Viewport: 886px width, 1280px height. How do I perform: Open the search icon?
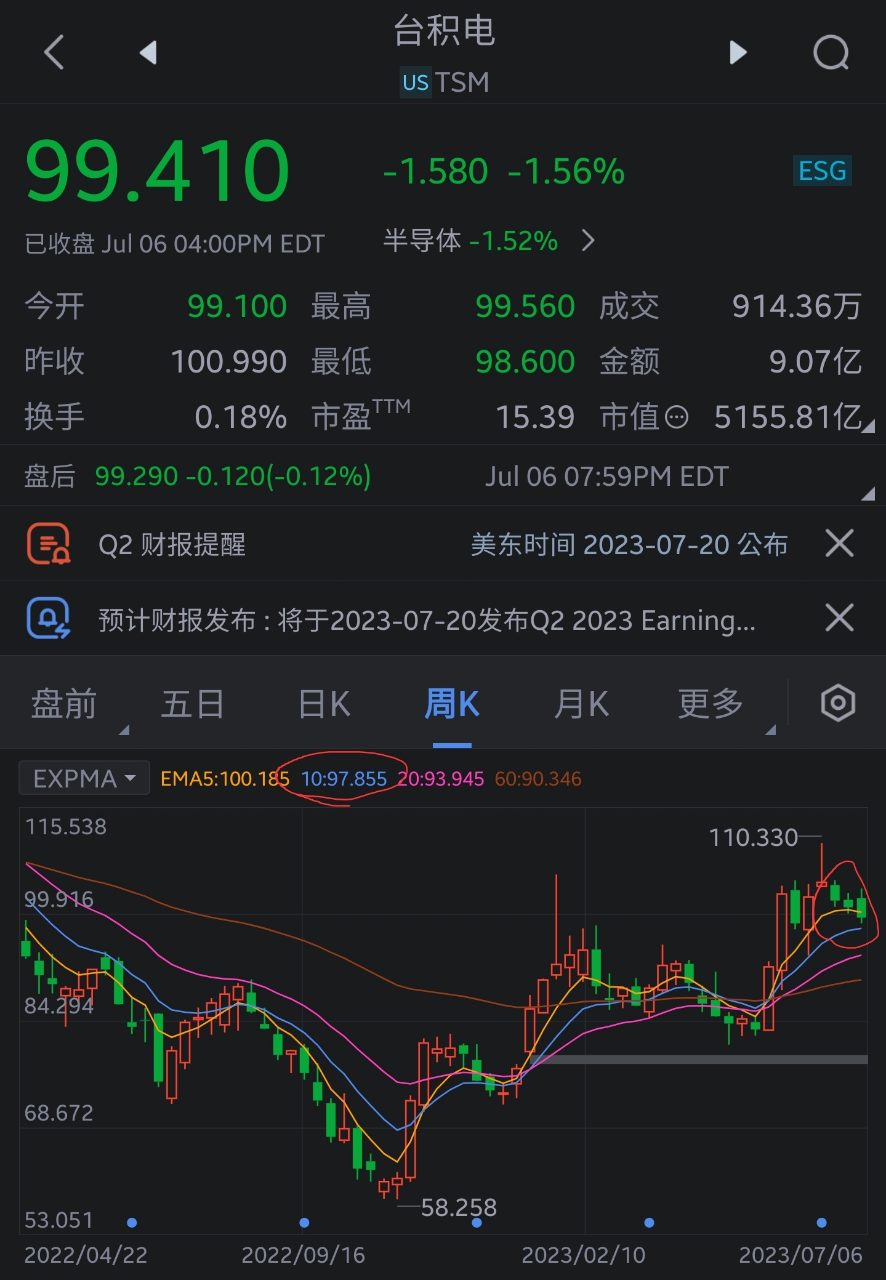tap(830, 52)
